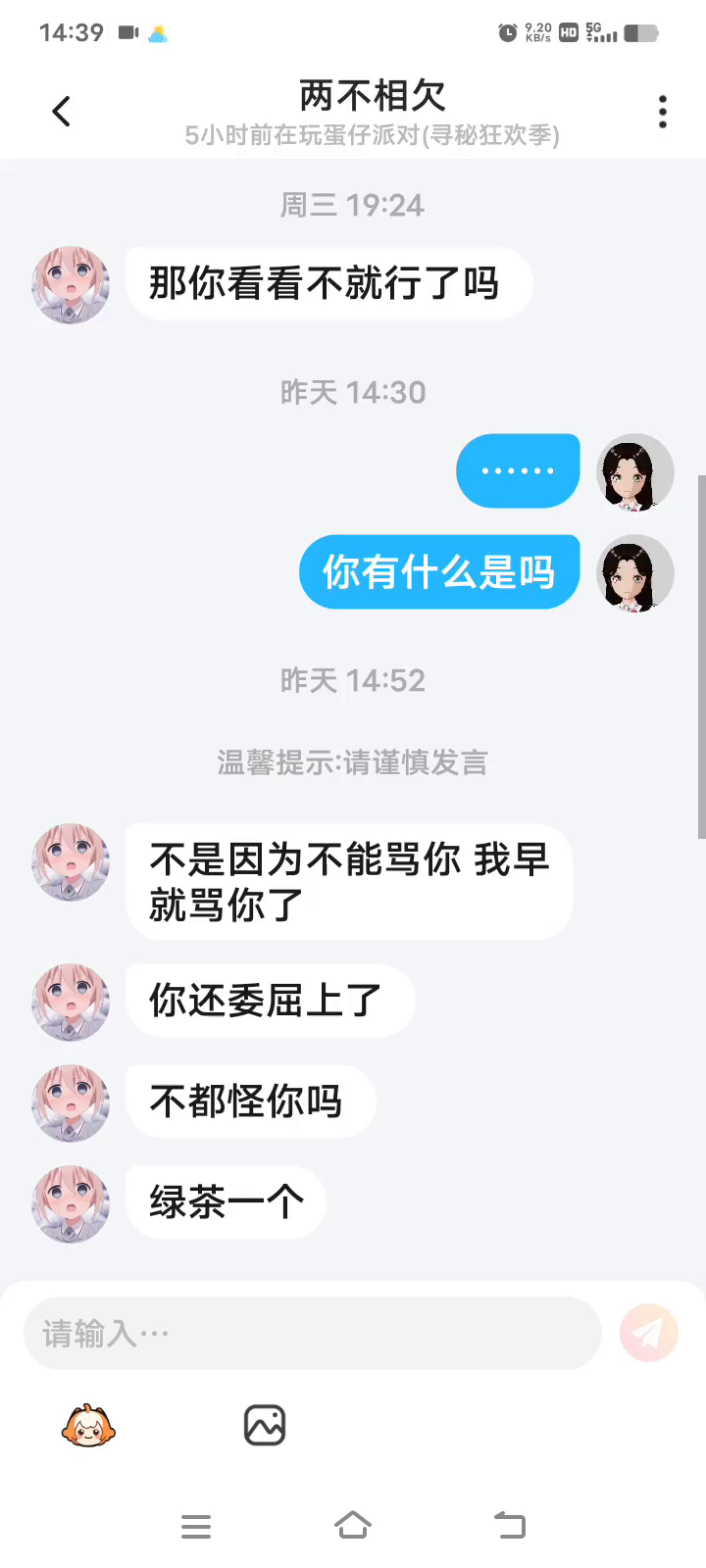Go back from the chat with 两不相欠
The height and width of the screenshot is (1568, 706).
(x=62, y=112)
